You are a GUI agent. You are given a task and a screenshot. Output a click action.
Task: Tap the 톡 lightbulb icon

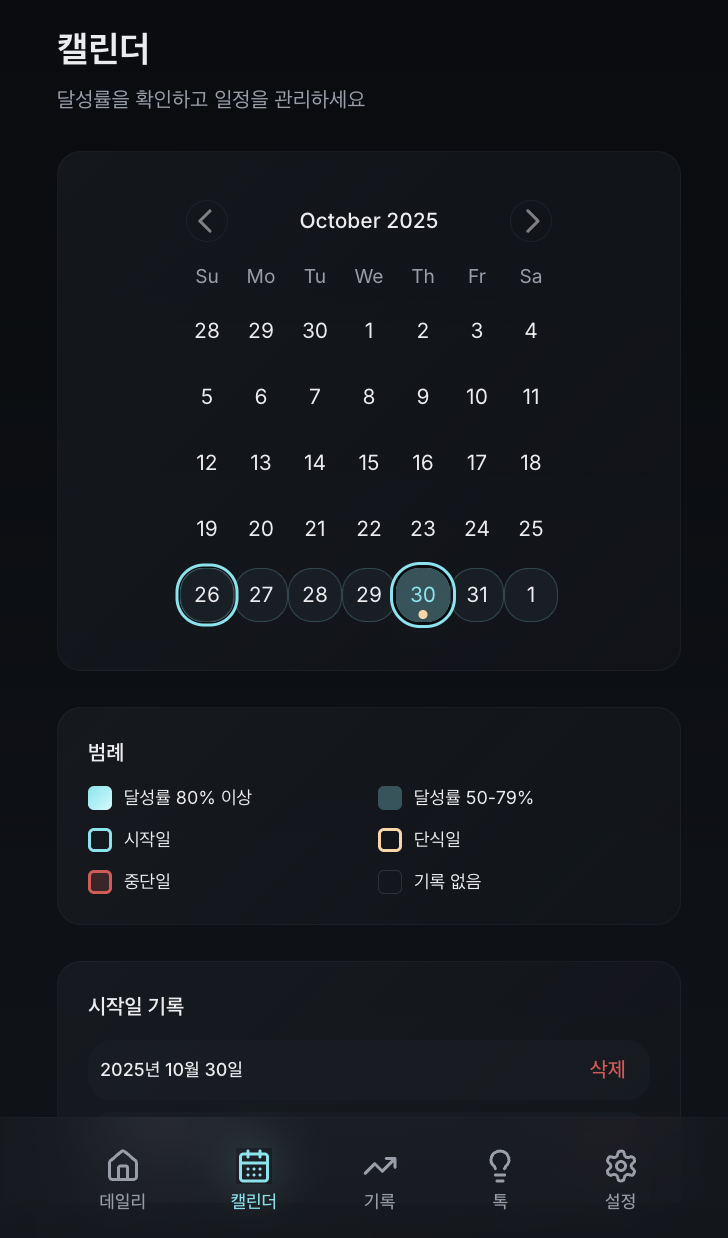point(499,1165)
